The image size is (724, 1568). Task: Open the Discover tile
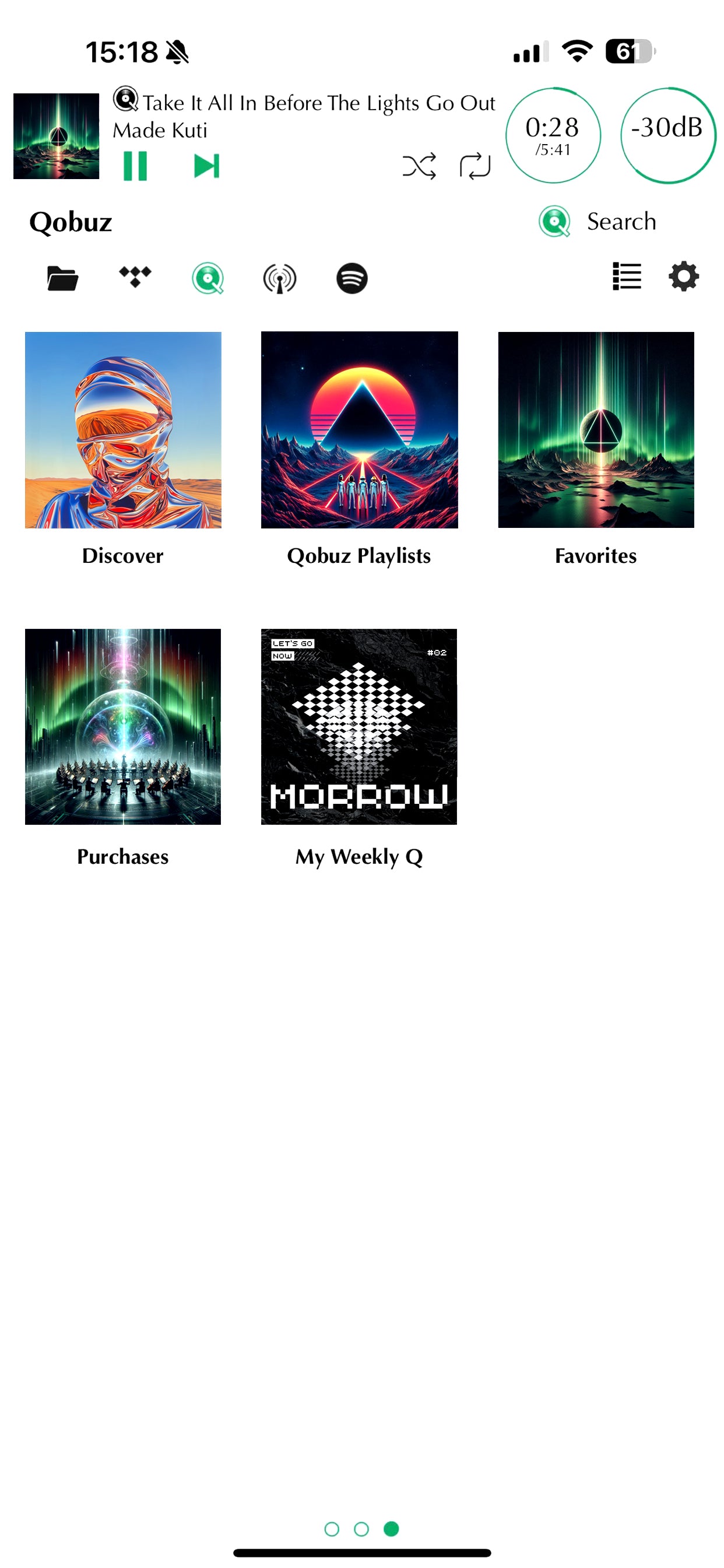123,430
